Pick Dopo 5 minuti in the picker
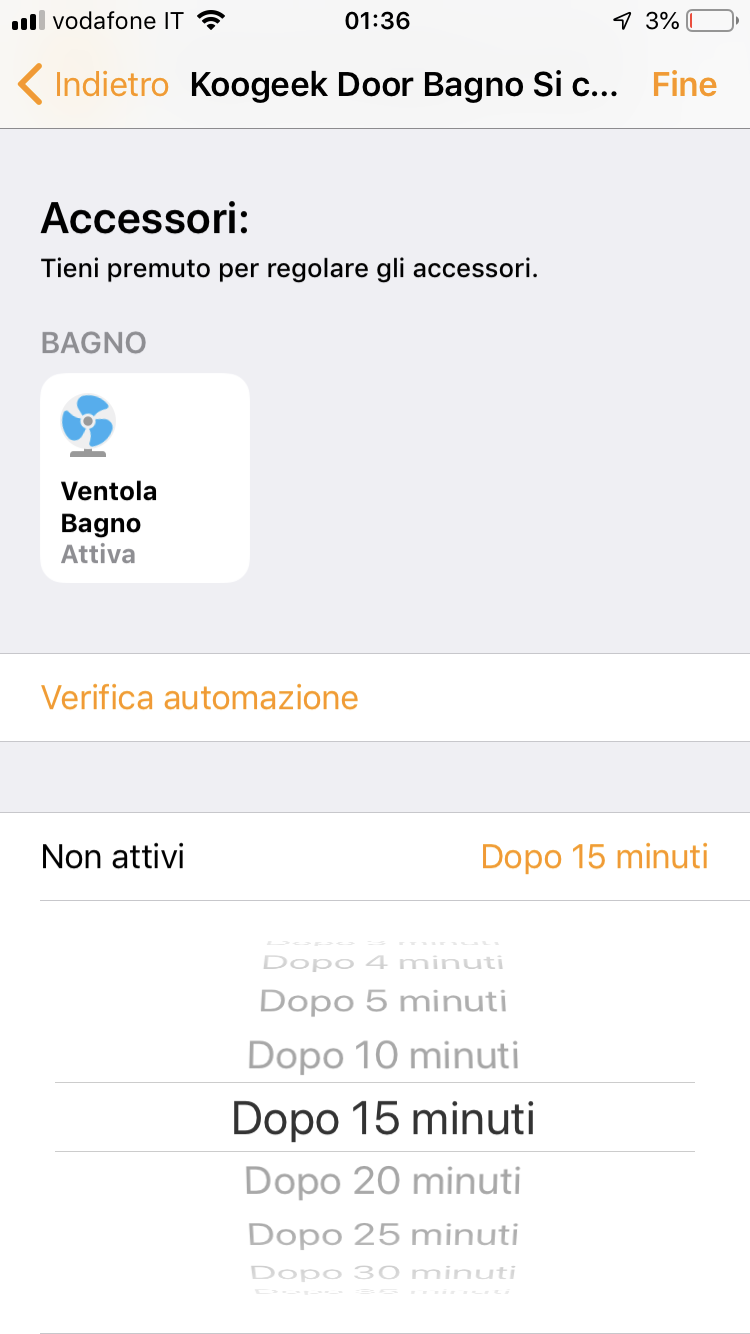Screen dimensions: 750x1334 [383, 1001]
